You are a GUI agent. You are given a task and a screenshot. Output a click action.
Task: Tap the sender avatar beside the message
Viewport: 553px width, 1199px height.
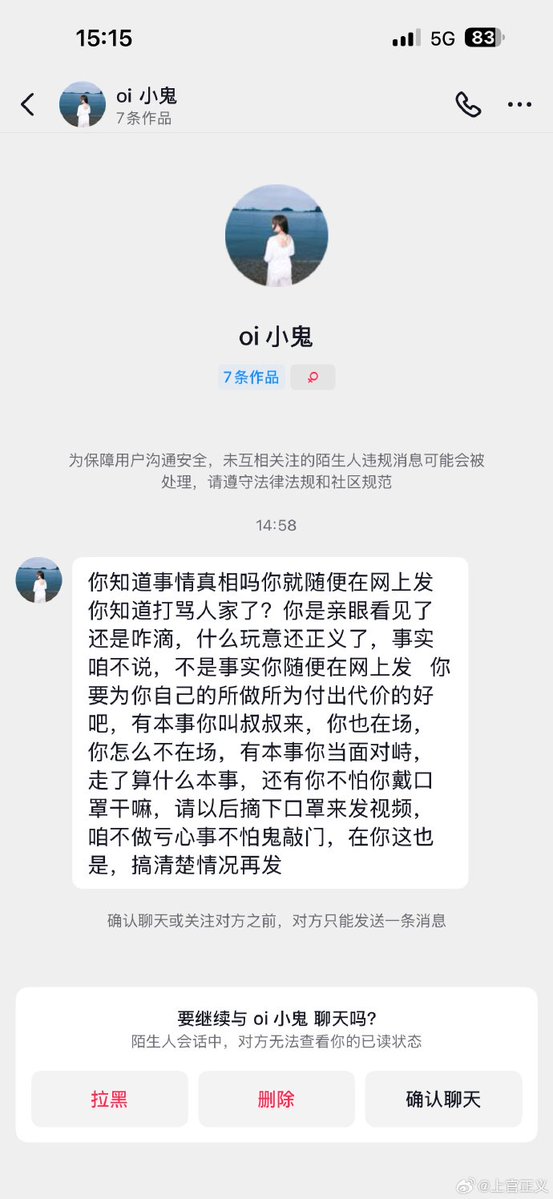click(39, 580)
